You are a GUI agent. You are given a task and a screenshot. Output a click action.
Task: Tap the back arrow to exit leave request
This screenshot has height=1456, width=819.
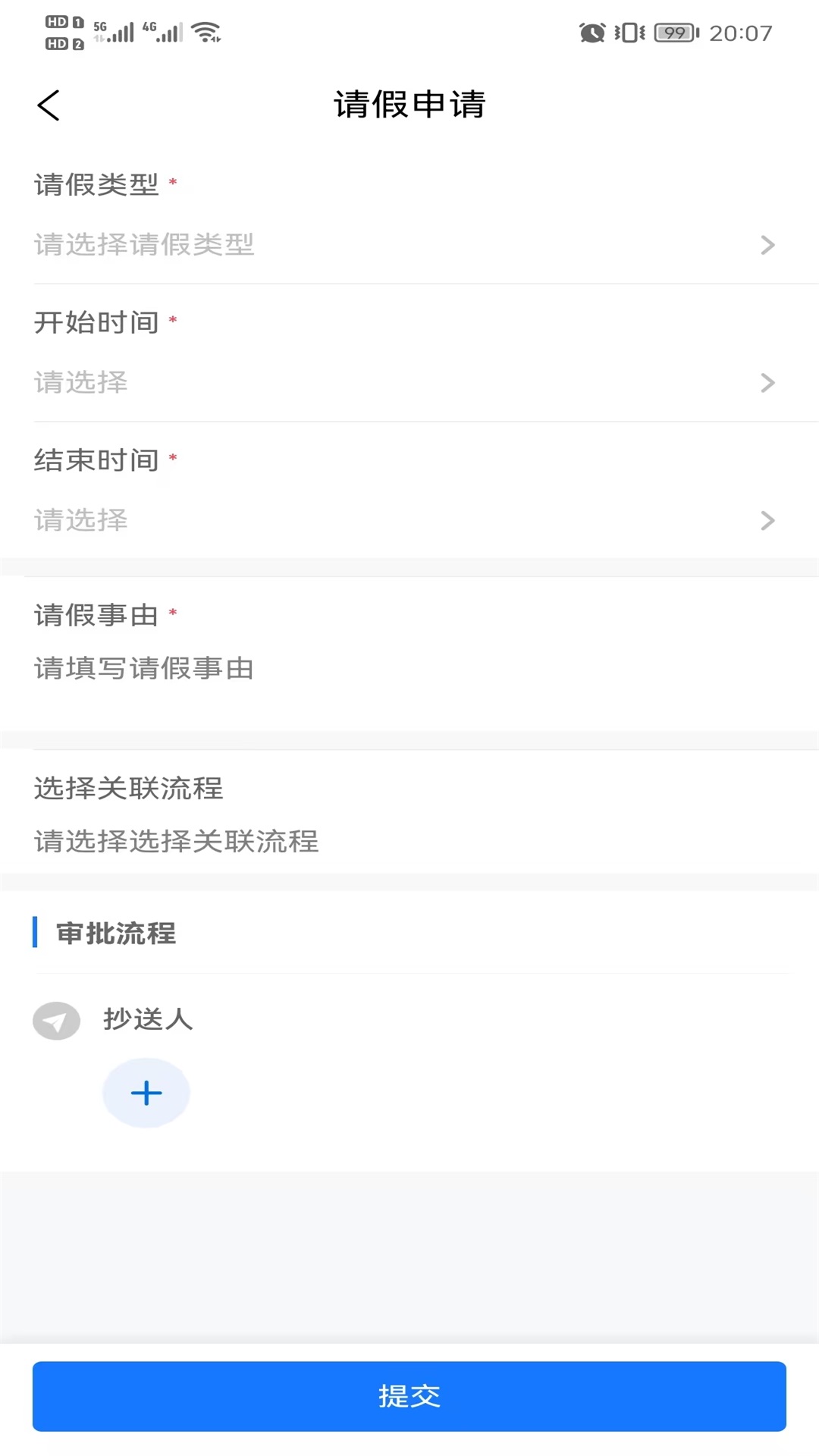pyautogui.click(x=49, y=105)
